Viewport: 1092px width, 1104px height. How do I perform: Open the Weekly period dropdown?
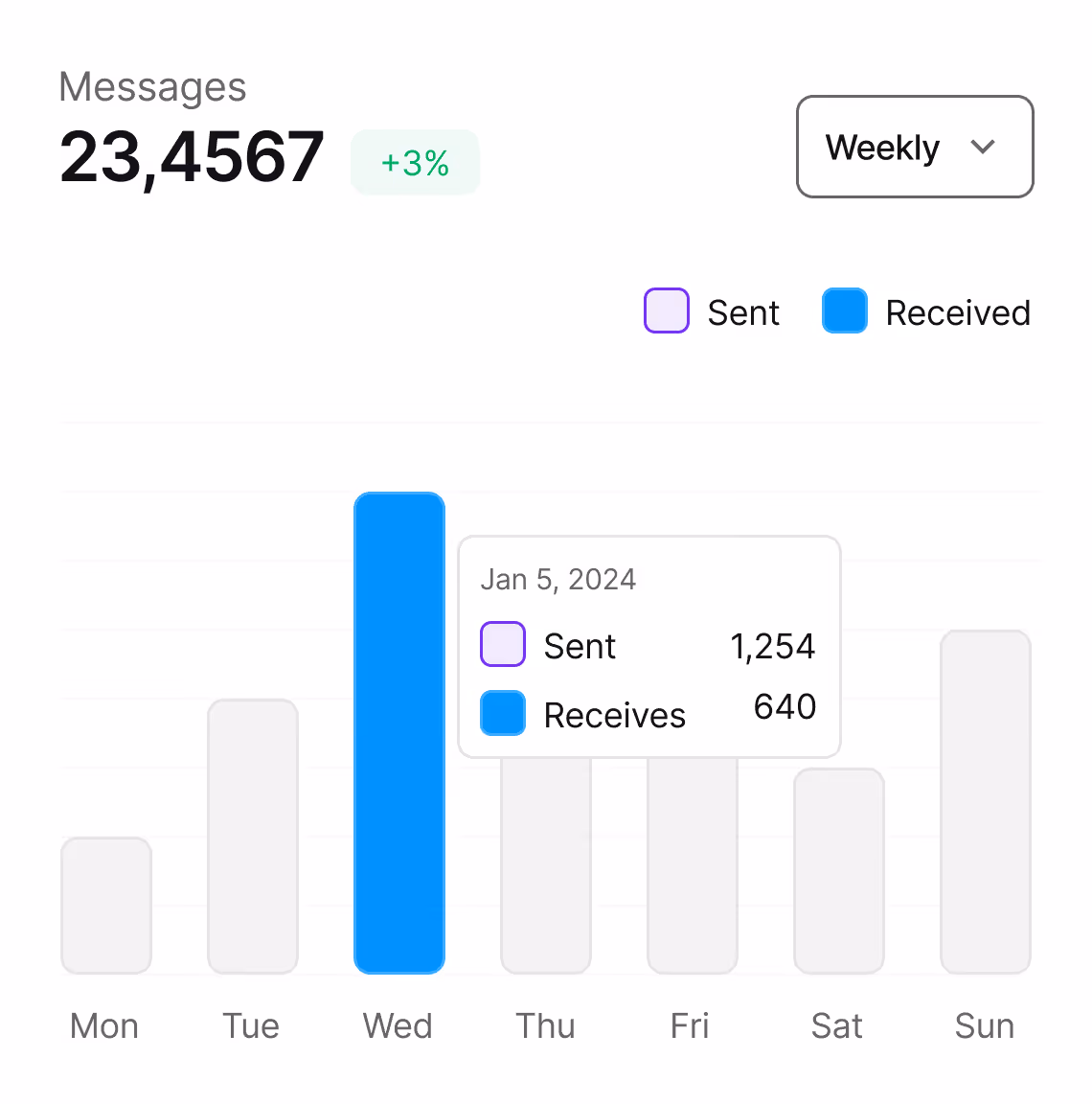[915, 147]
